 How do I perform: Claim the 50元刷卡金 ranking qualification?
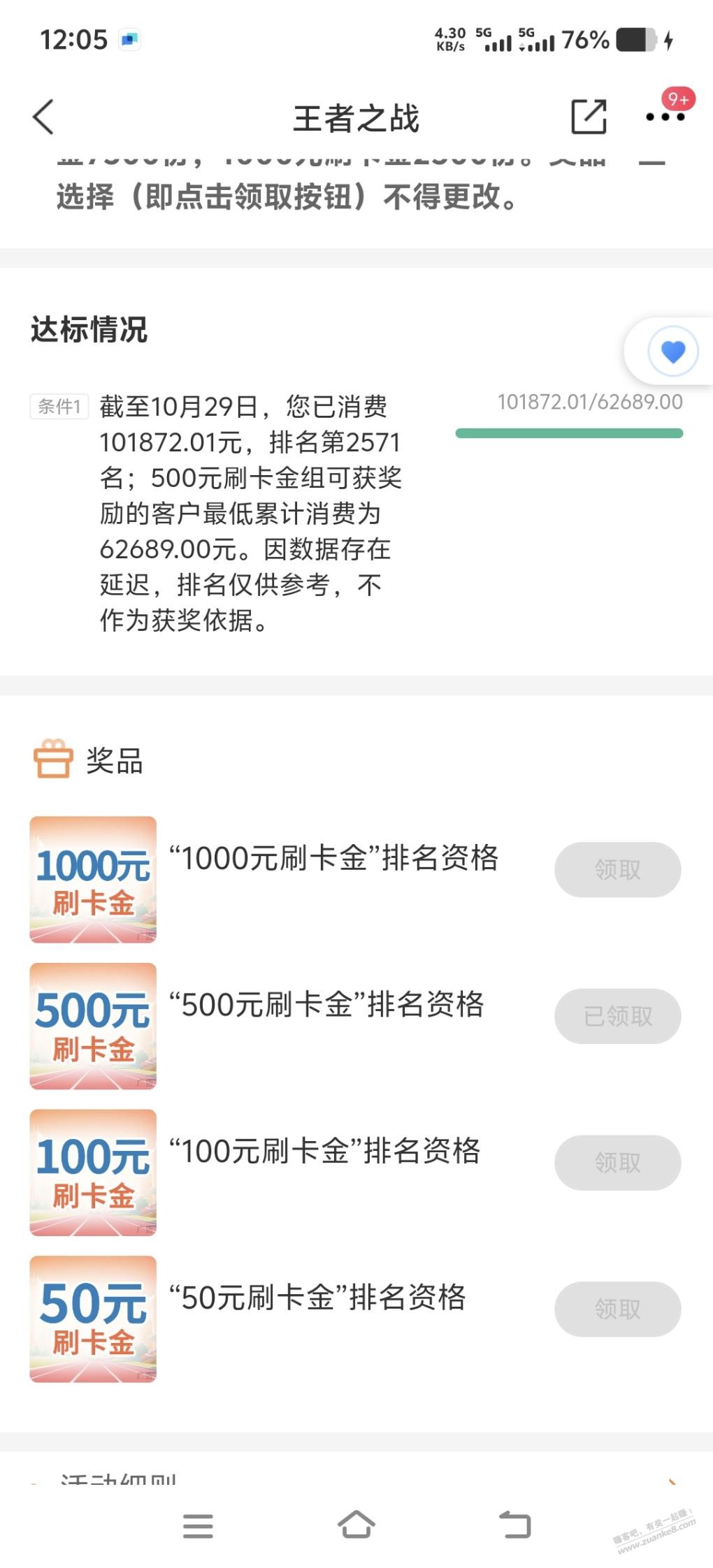click(617, 1309)
